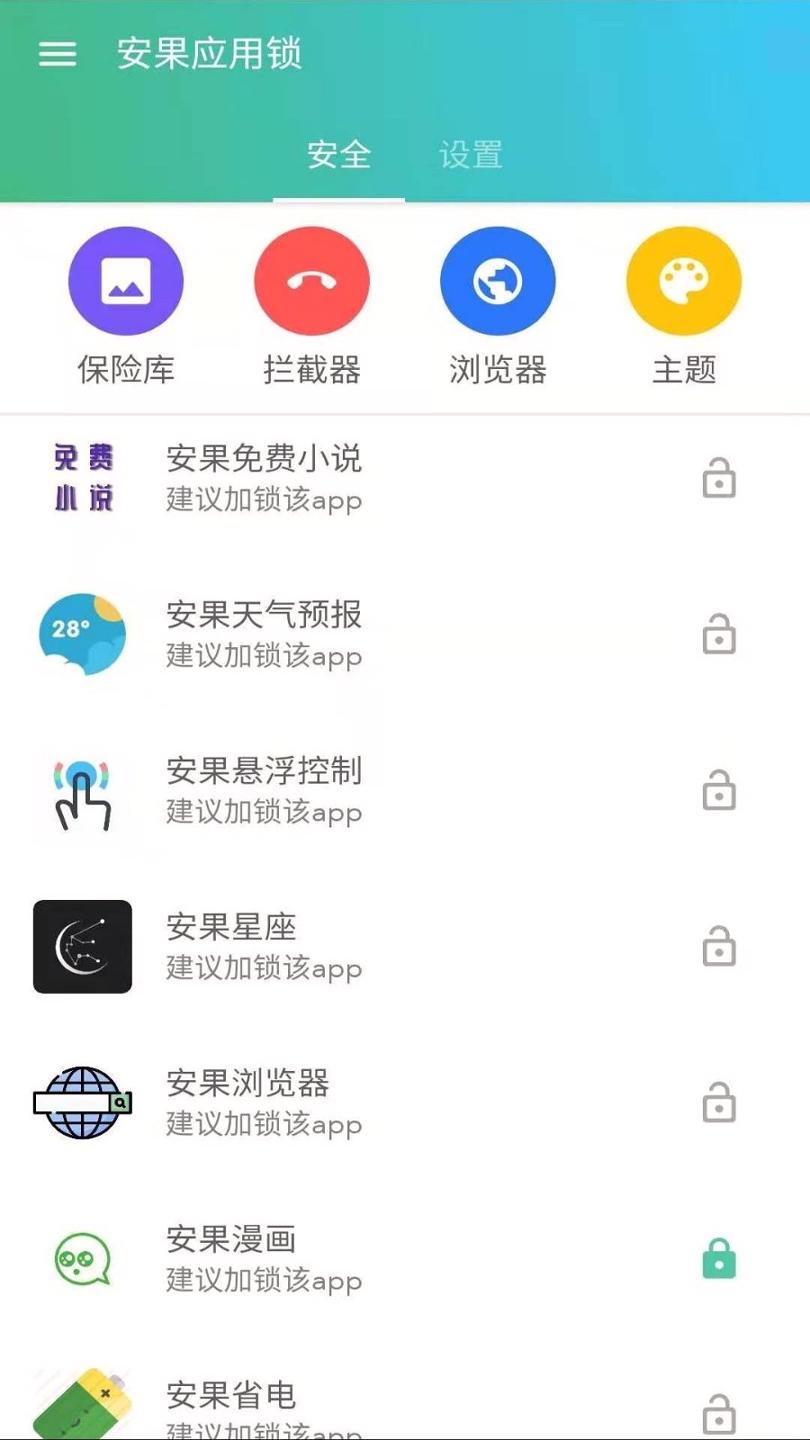
Task: Open the 拦截器 call interceptor
Action: 311,279
